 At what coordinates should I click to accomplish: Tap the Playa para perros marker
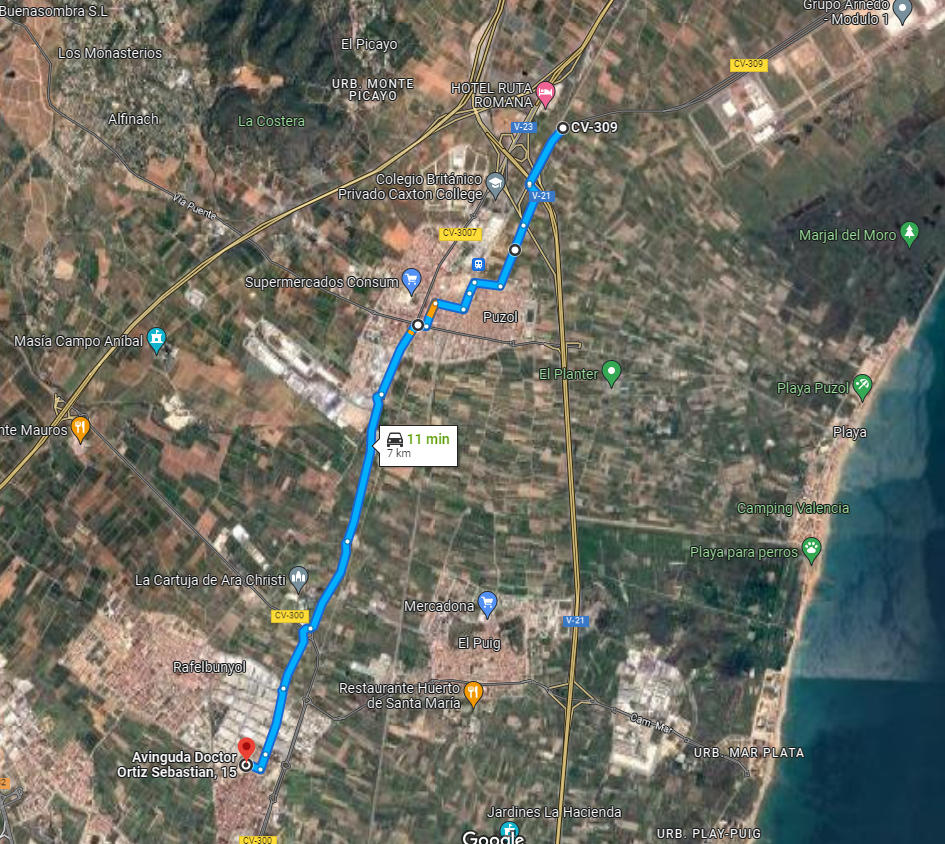pos(811,549)
